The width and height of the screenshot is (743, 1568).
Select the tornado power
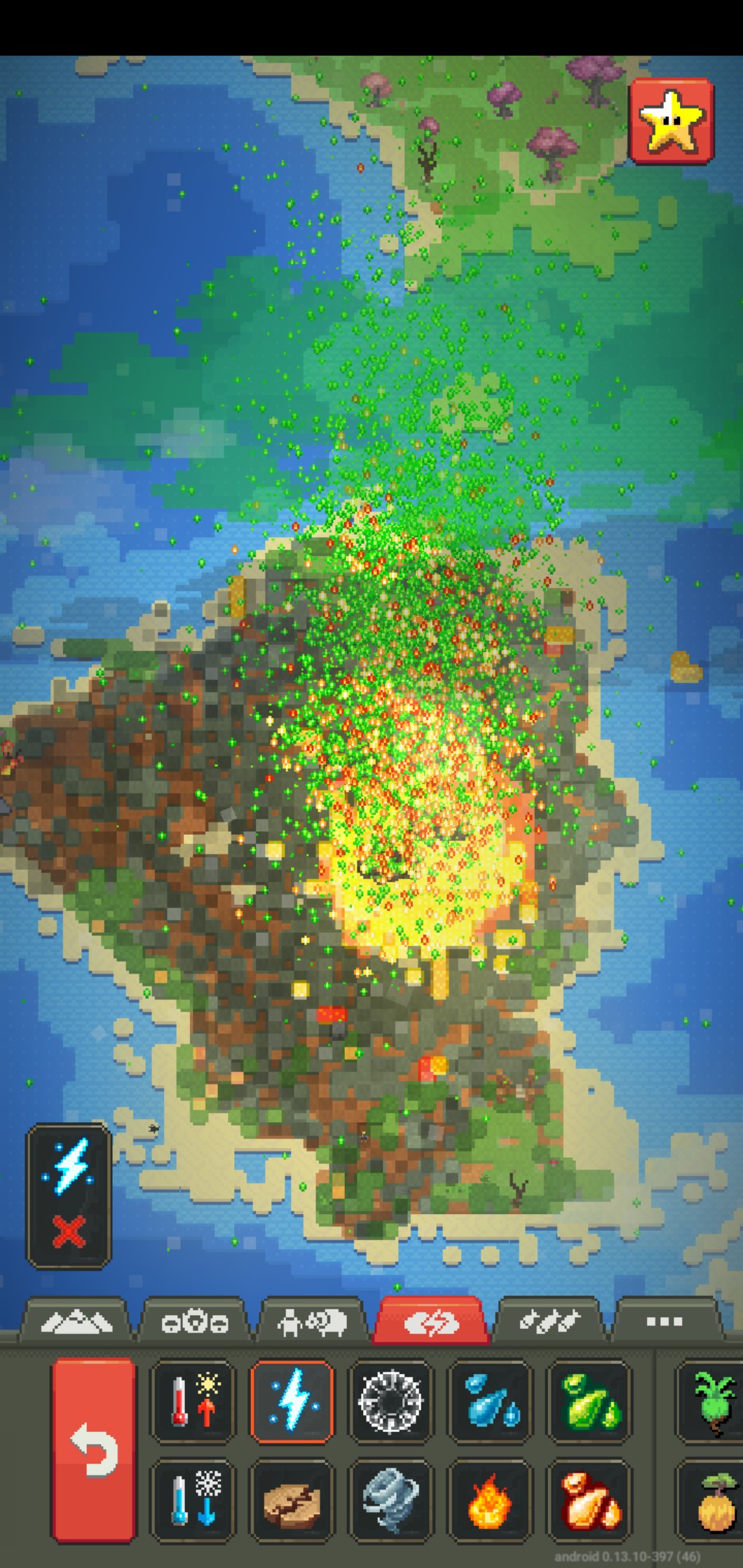click(390, 1501)
